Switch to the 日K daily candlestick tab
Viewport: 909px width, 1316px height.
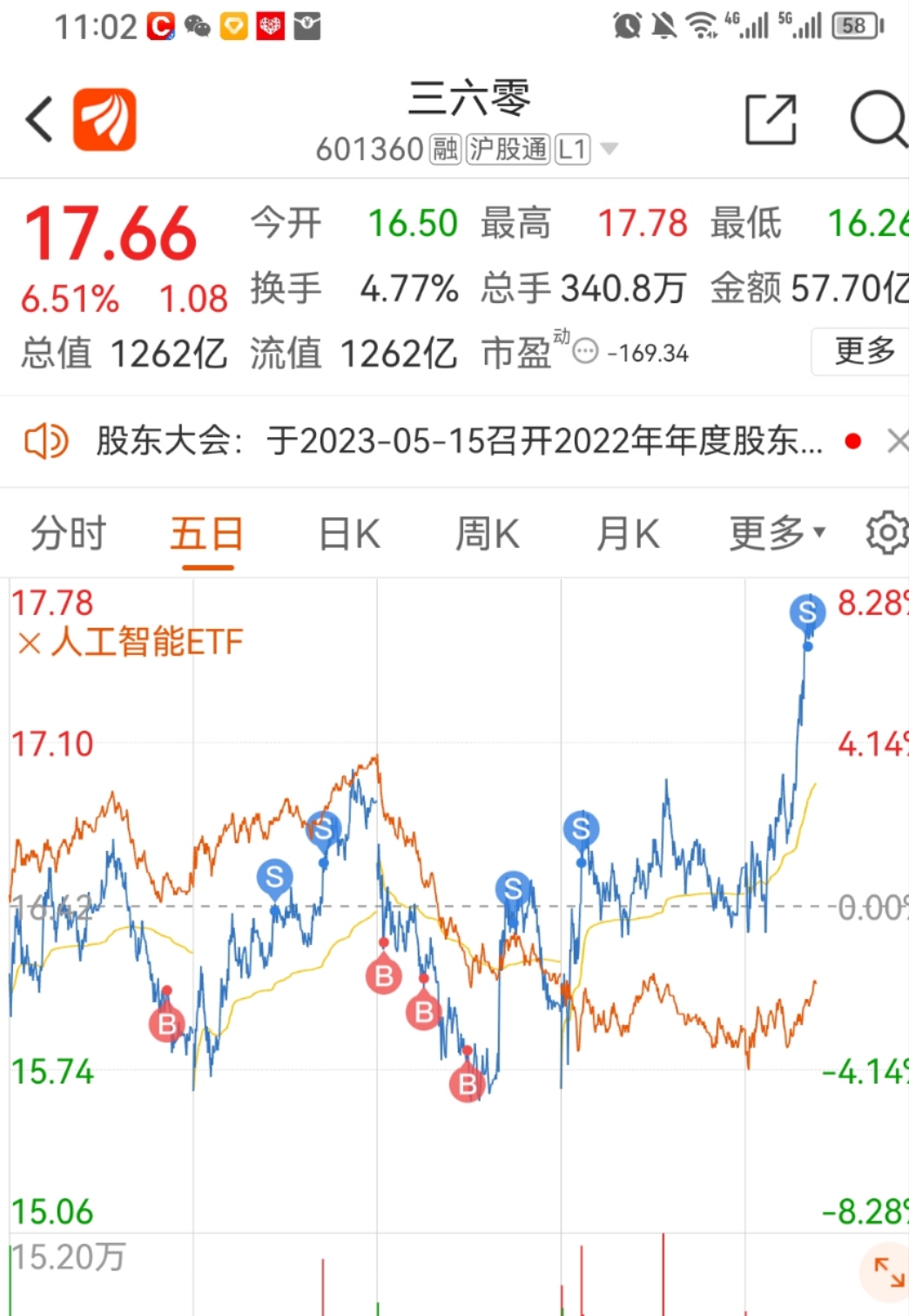pyautogui.click(x=347, y=532)
